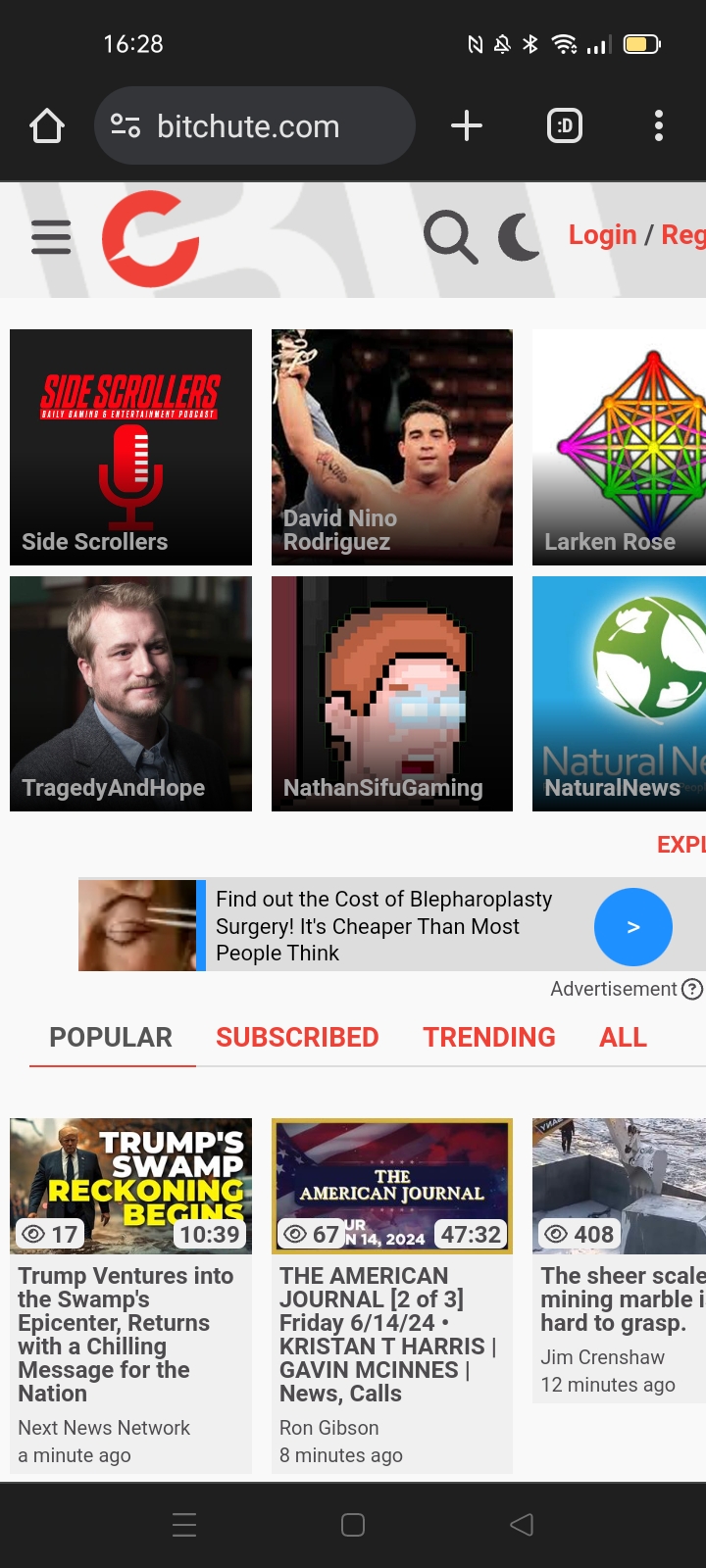Switch to the All tab
The height and width of the screenshot is (1568, 706).
(x=623, y=1037)
